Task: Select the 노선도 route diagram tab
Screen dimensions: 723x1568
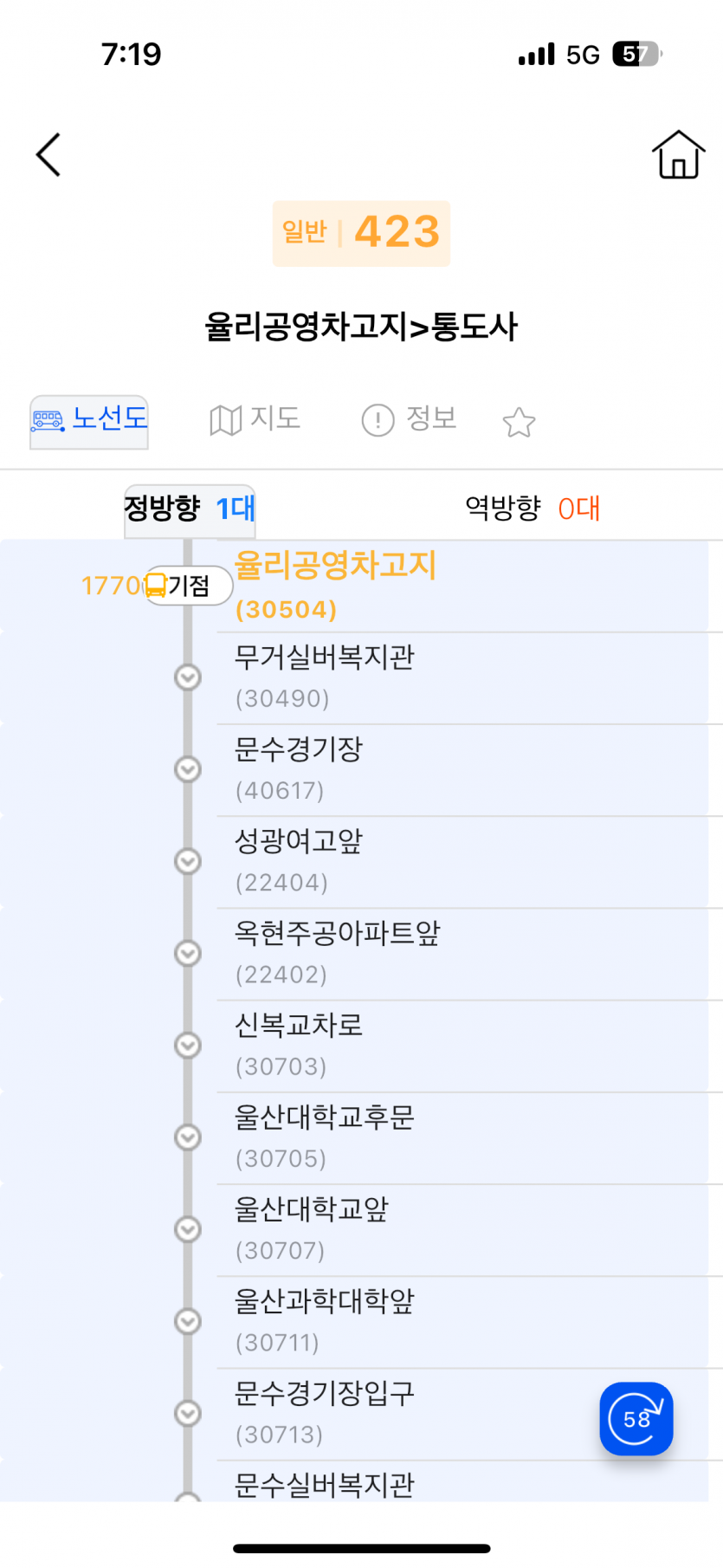Action: pos(89,421)
